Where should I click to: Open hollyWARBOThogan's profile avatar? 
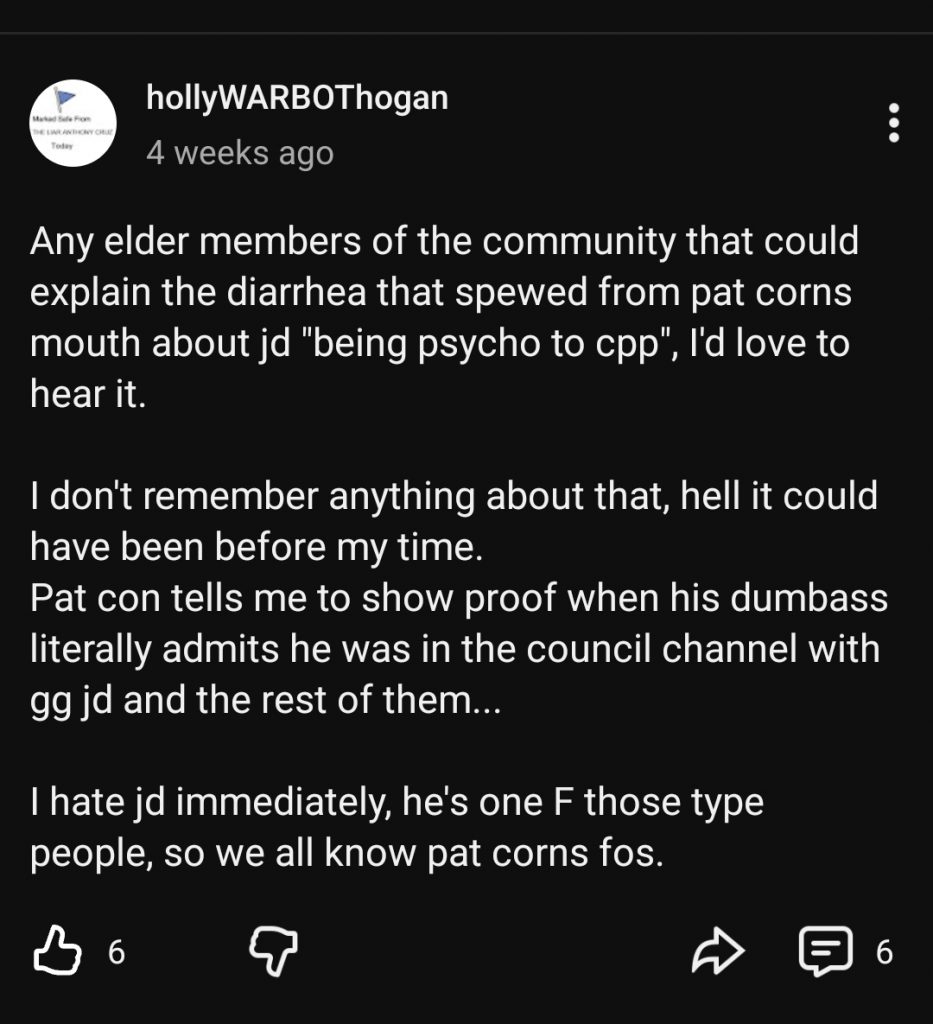click(x=73, y=123)
